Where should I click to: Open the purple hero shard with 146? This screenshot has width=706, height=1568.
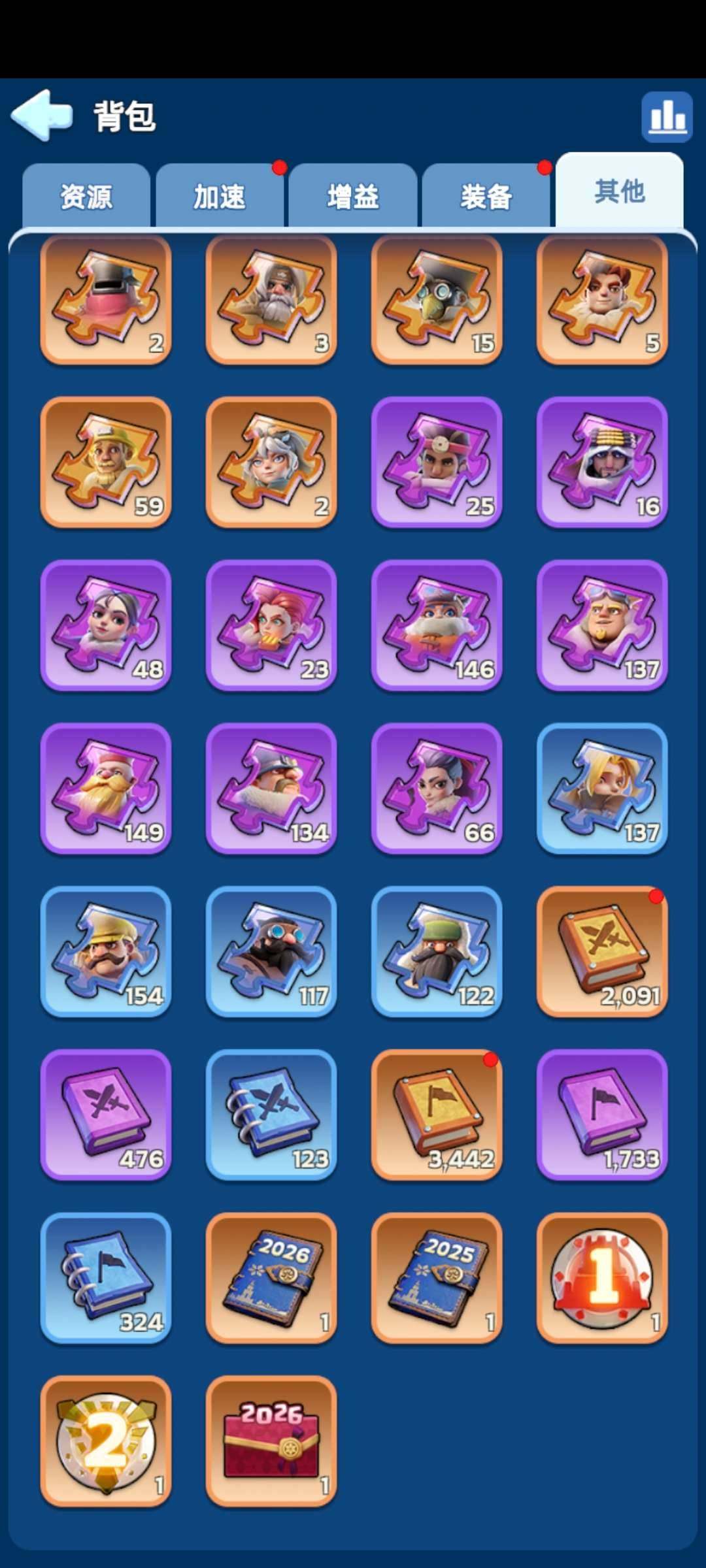click(x=437, y=625)
